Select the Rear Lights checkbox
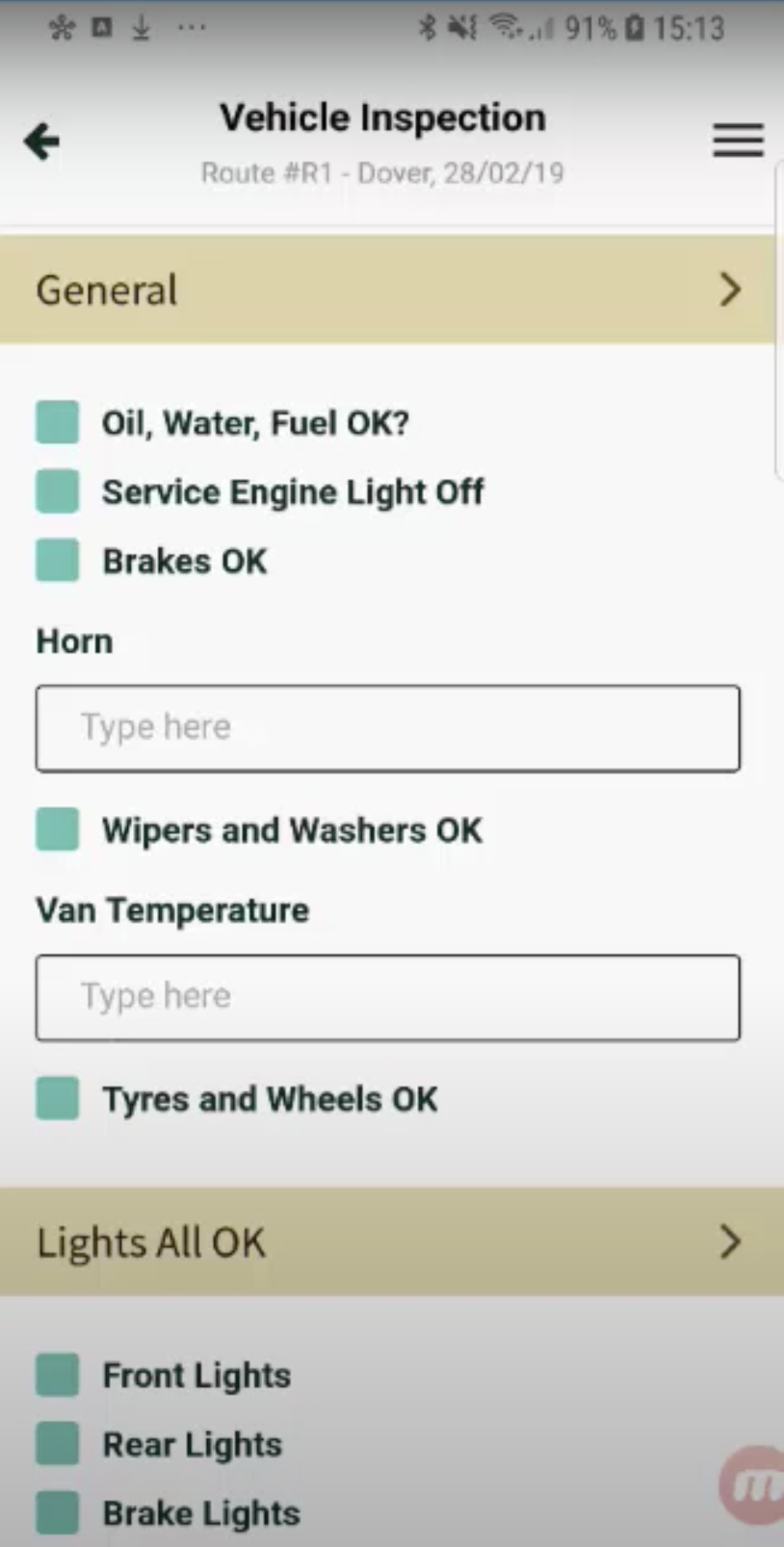The image size is (784, 1547). point(57,1445)
